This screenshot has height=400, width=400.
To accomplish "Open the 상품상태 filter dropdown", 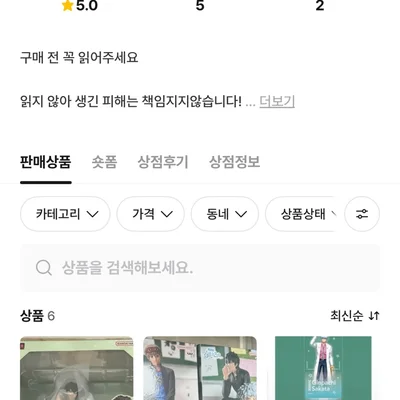I will point(303,214).
